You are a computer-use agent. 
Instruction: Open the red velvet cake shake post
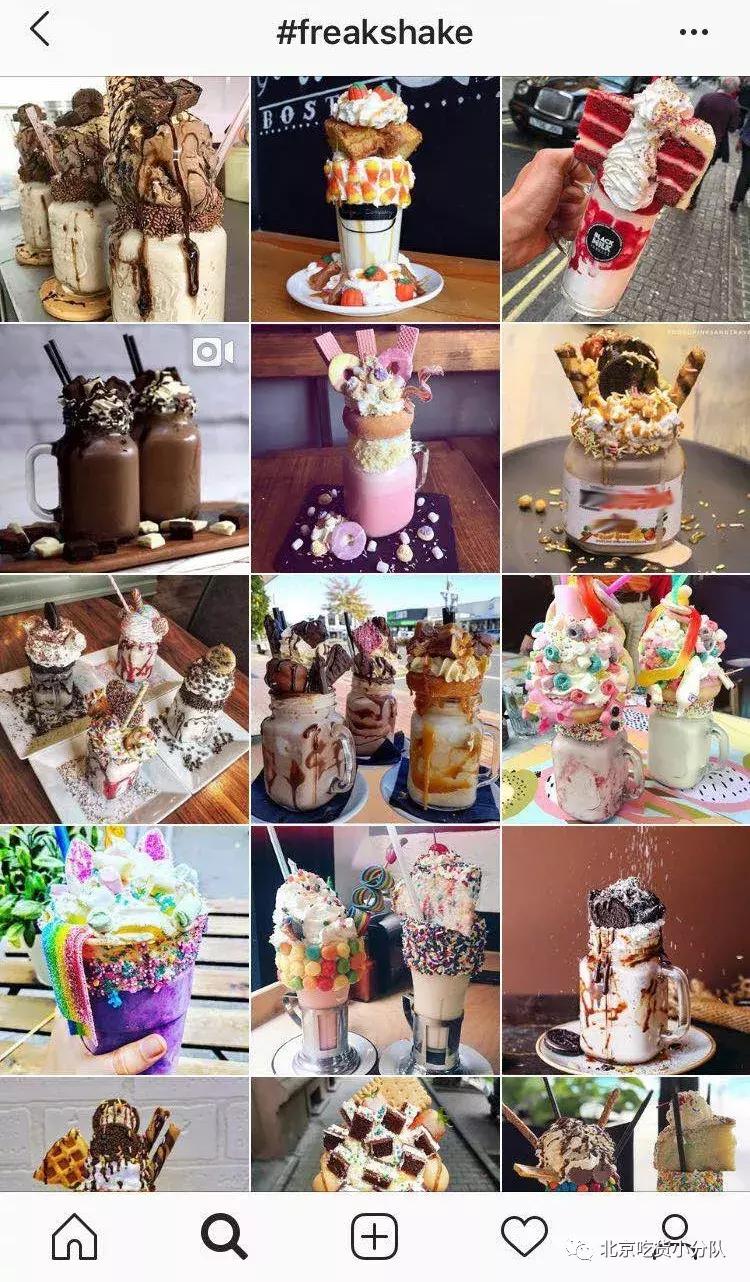[x=626, y=197]
